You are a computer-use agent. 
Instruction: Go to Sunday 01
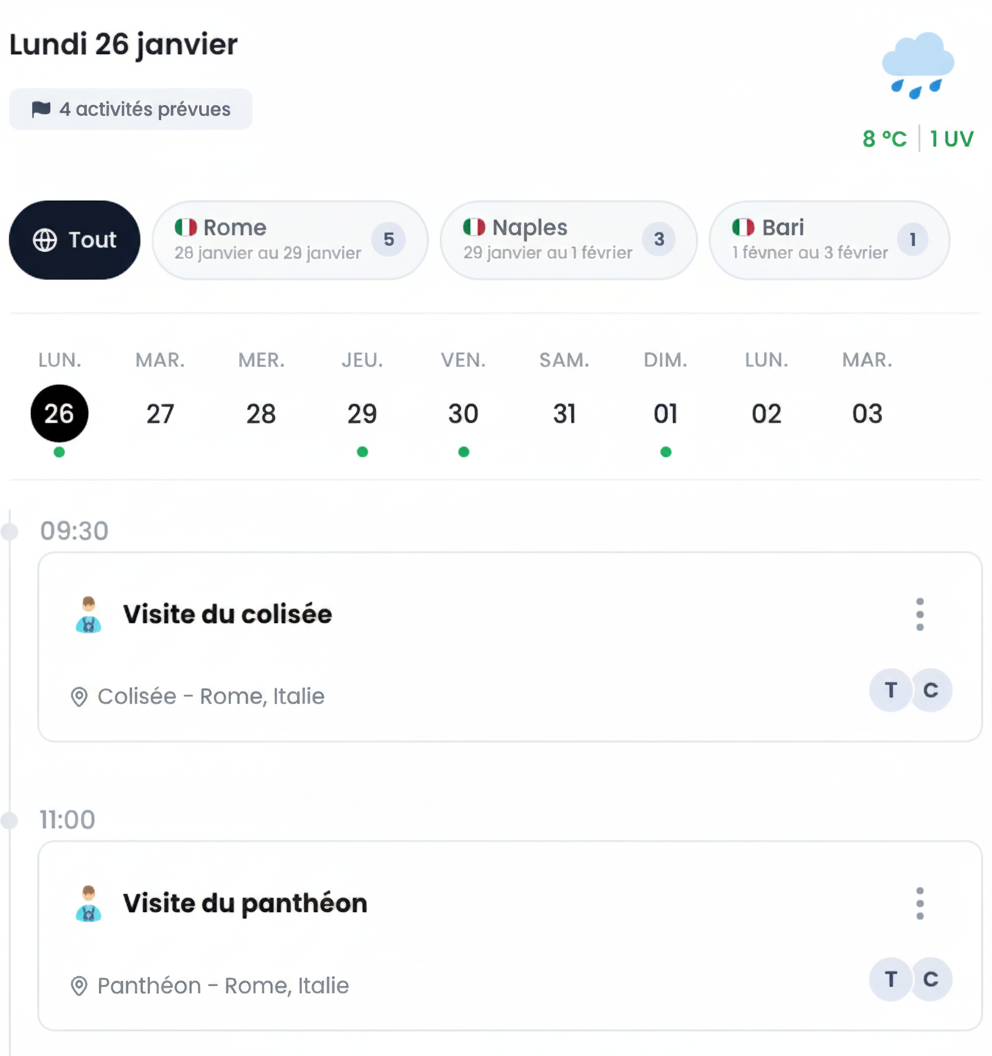(x=665, y=413)
